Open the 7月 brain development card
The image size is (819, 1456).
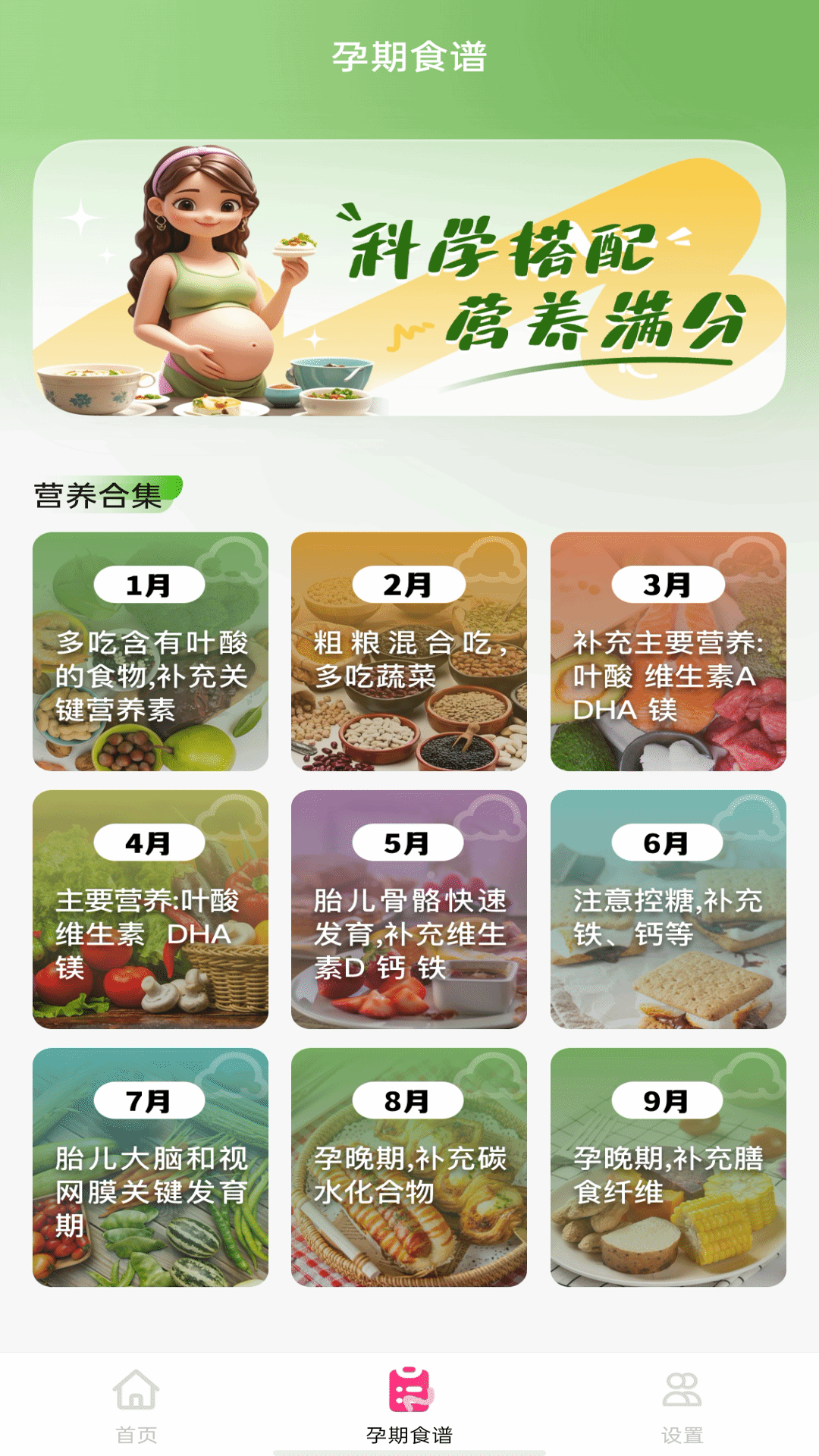click(x=150, y=1167)
